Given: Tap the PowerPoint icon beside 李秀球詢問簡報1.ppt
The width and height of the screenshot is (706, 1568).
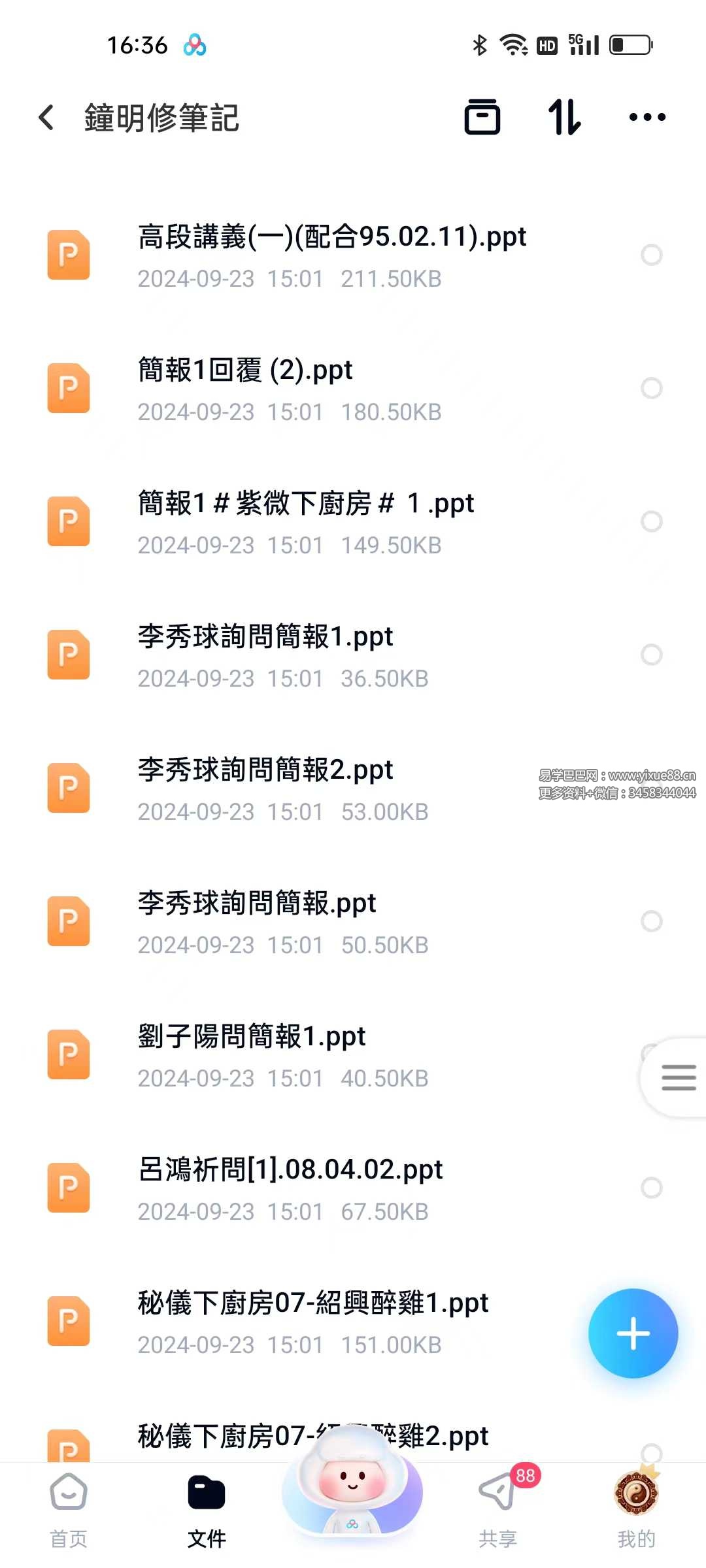Looking at the screenshot, I should (68, 655).
